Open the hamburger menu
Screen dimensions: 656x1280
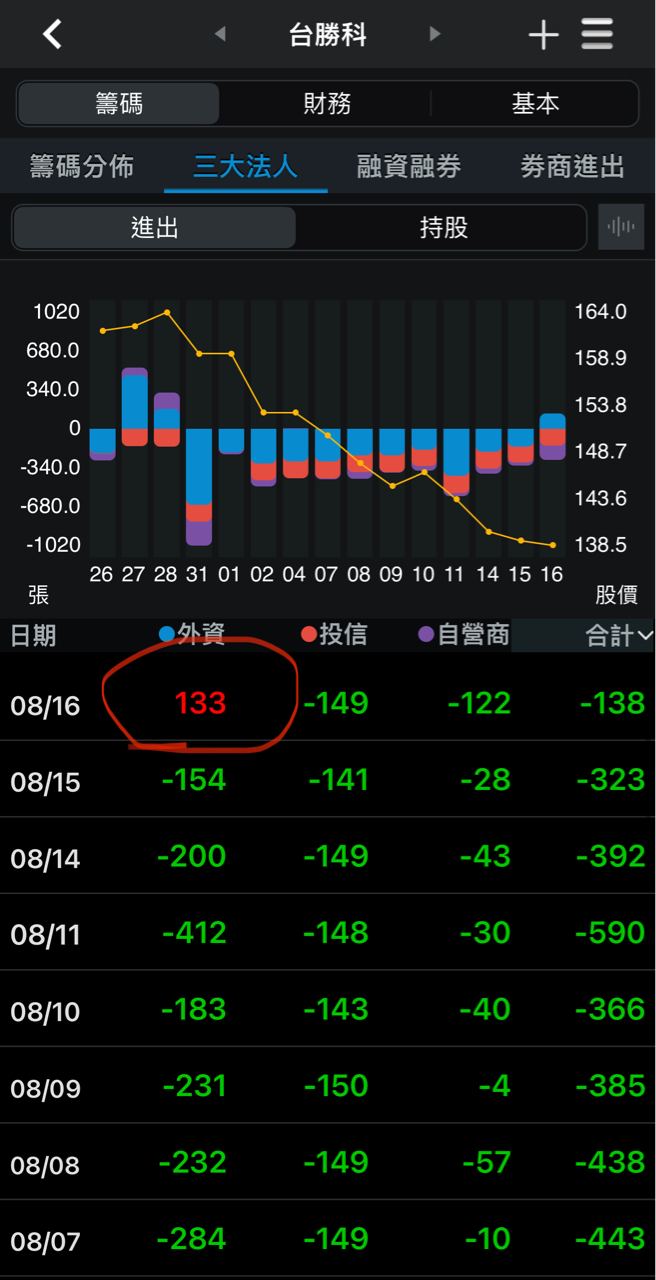tap(597, 35)
